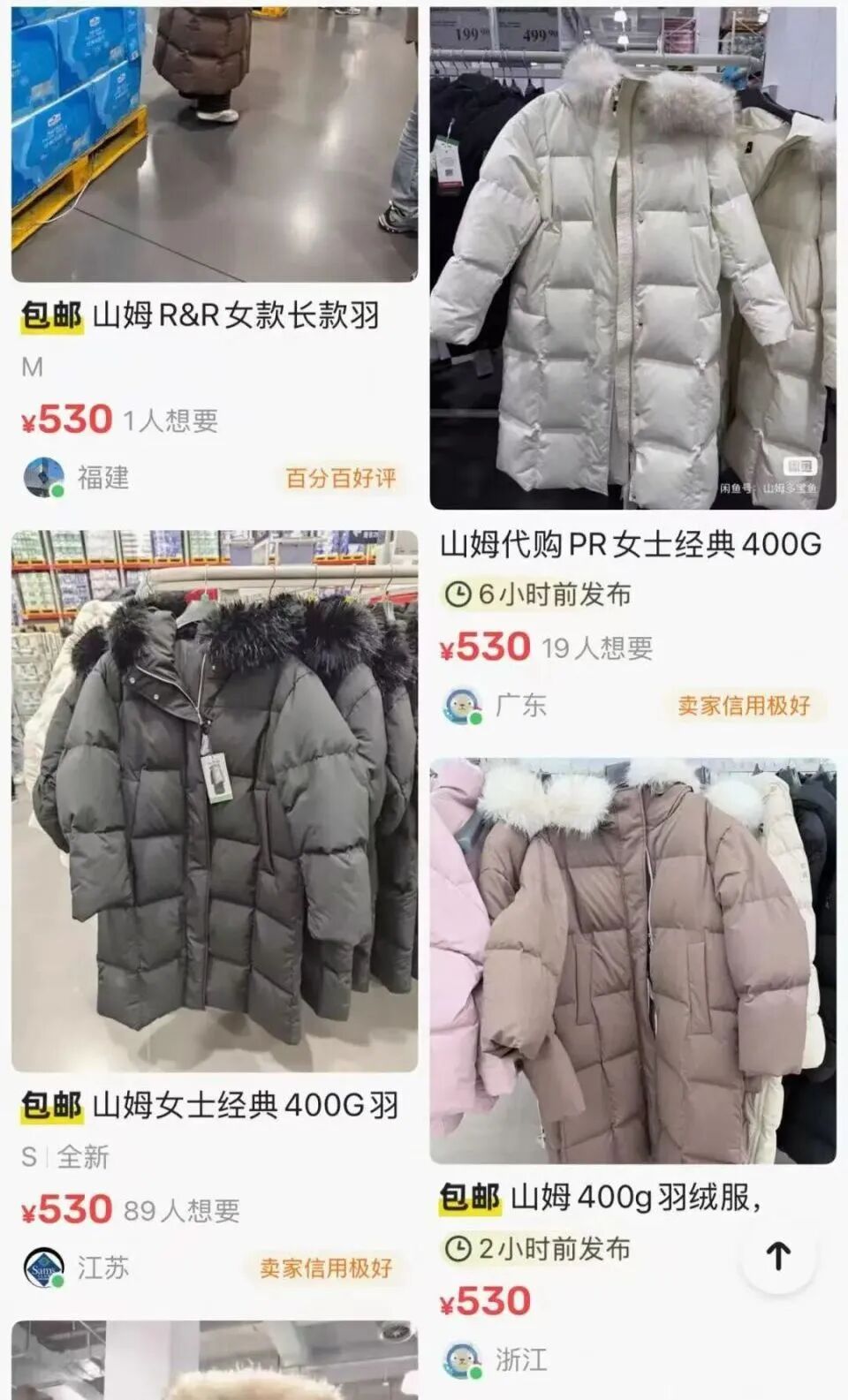848x1400 pixels.
Task: Open the 山姆女士经典400G羽 listing from 江苏
Action: (215, 1105)
